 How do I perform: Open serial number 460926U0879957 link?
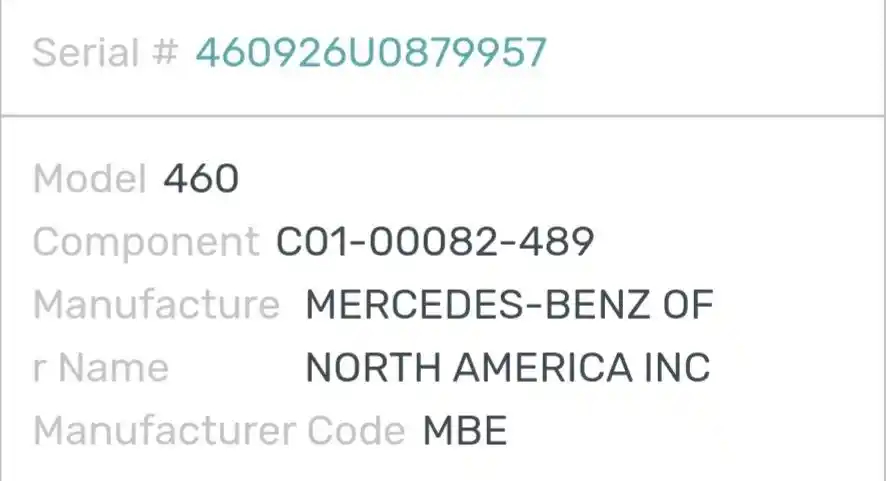point(371,52)
